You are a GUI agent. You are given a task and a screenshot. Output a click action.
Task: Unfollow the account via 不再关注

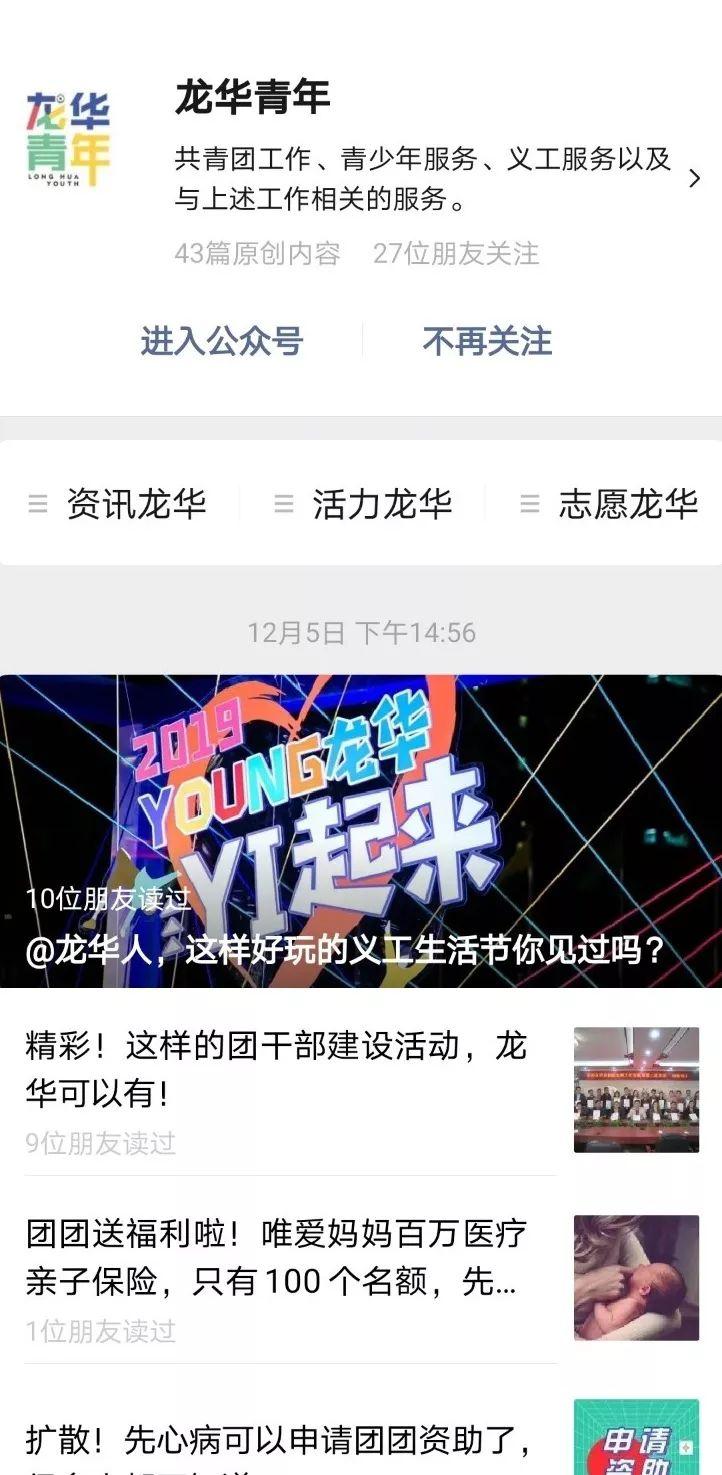click(x=487, y=342)
